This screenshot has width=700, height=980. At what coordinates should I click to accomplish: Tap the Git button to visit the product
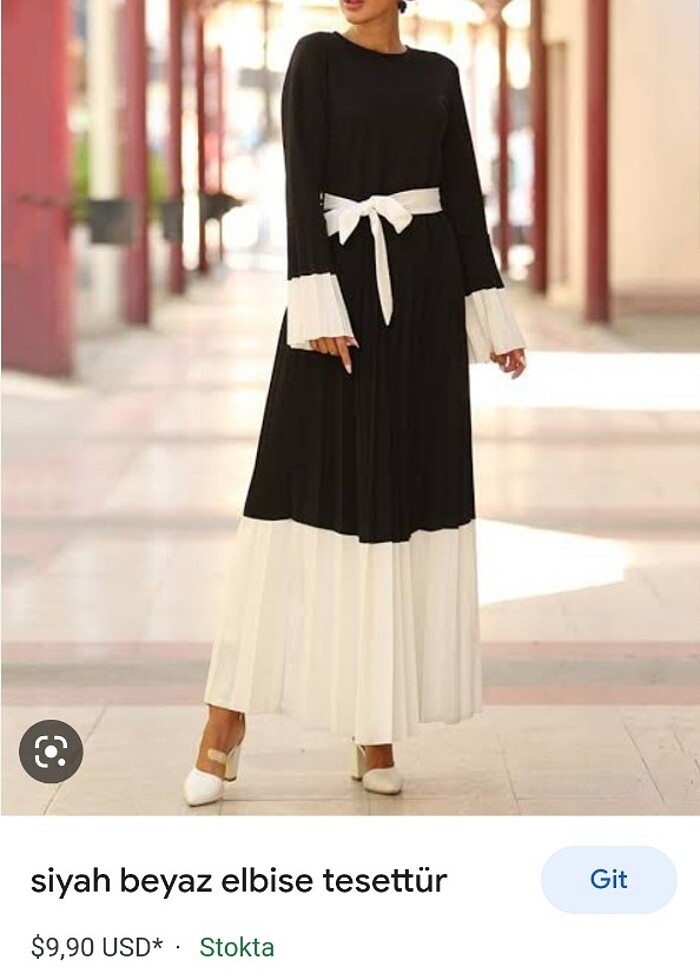[x=608, y=880]
